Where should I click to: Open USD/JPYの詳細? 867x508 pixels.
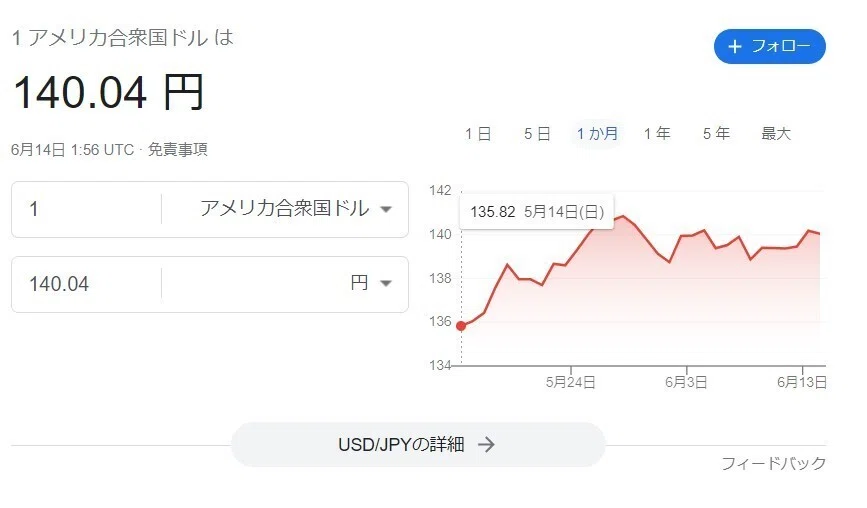417,444
